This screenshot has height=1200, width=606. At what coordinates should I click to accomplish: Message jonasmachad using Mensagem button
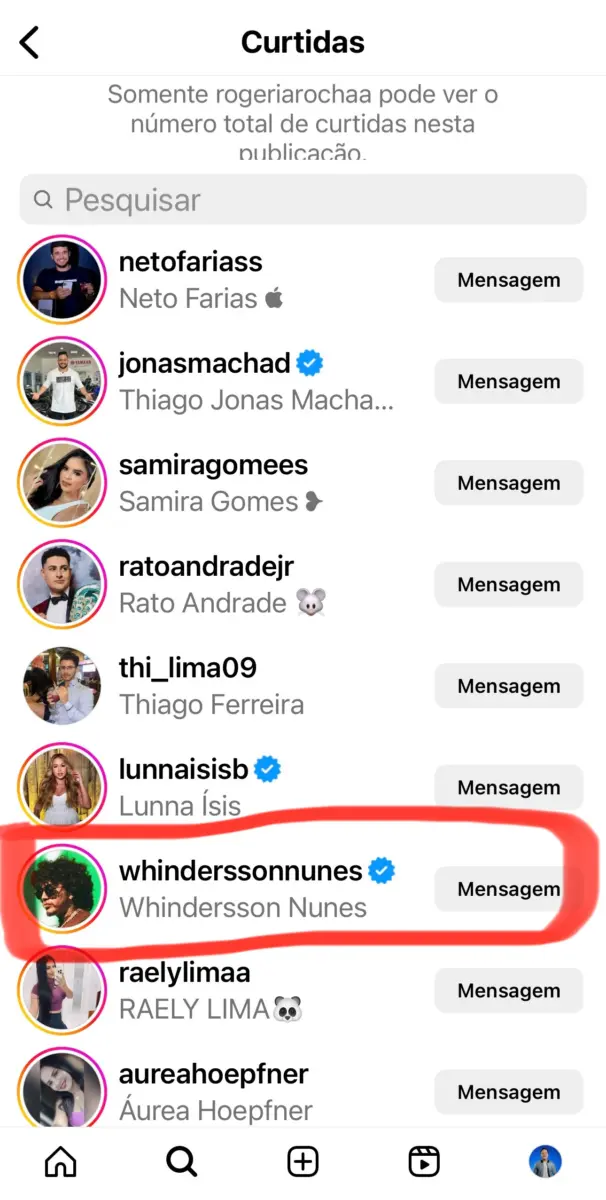click(x=508, y=382)
